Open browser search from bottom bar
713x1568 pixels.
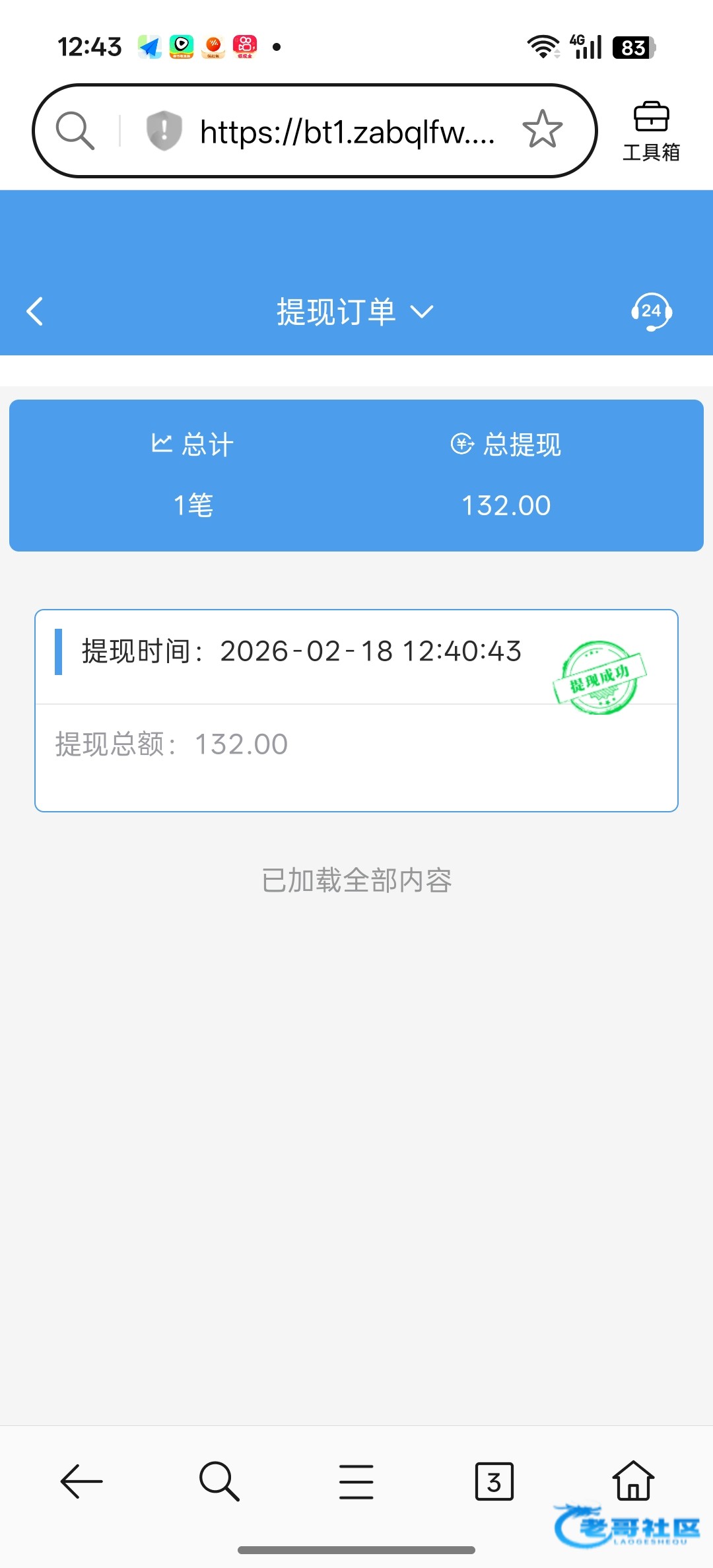click(x=219, y=1481)
